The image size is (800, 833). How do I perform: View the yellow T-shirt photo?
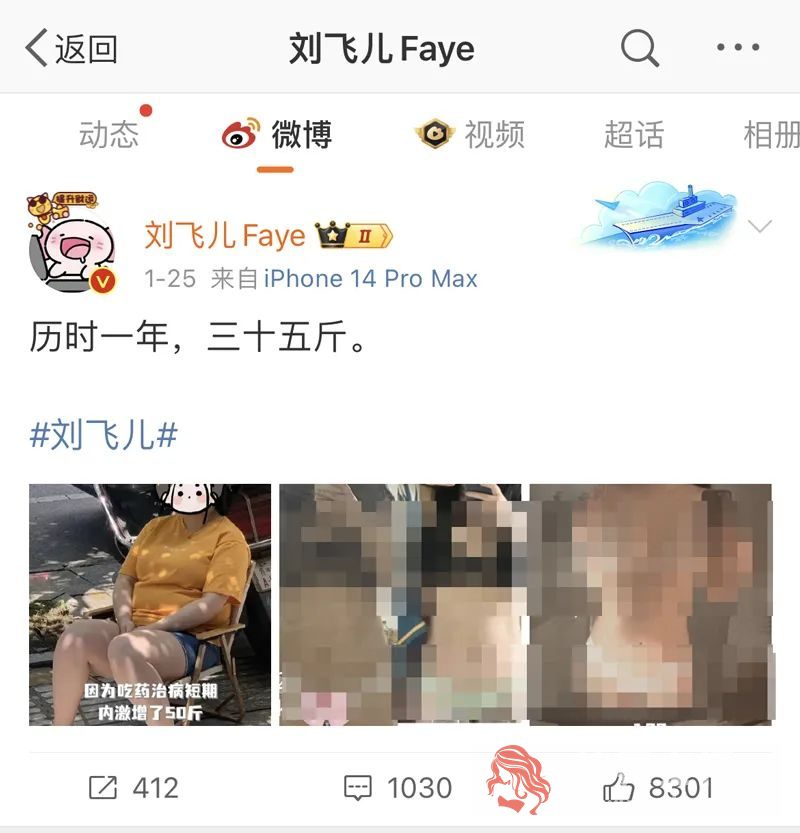[150, 604]
